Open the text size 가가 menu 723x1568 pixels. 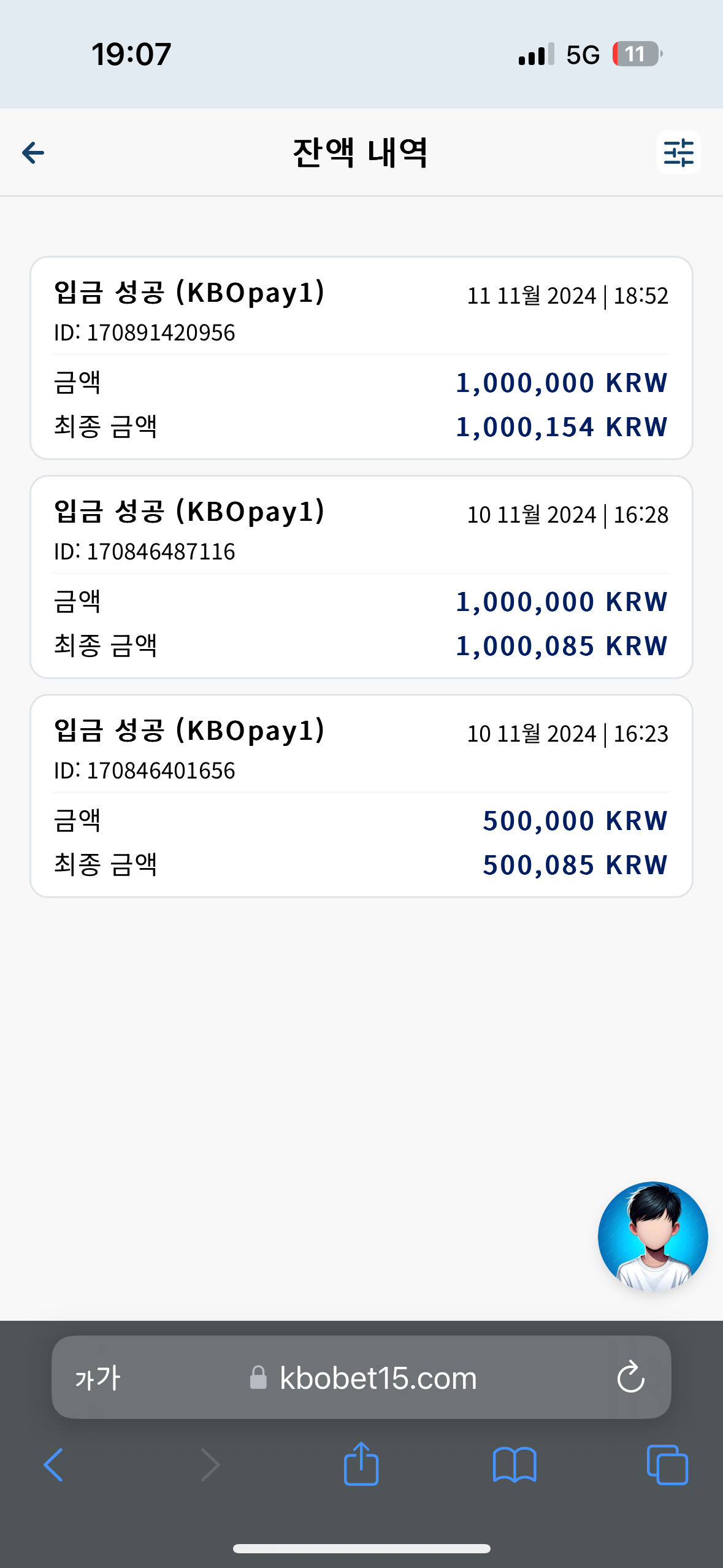(98, 1378)
